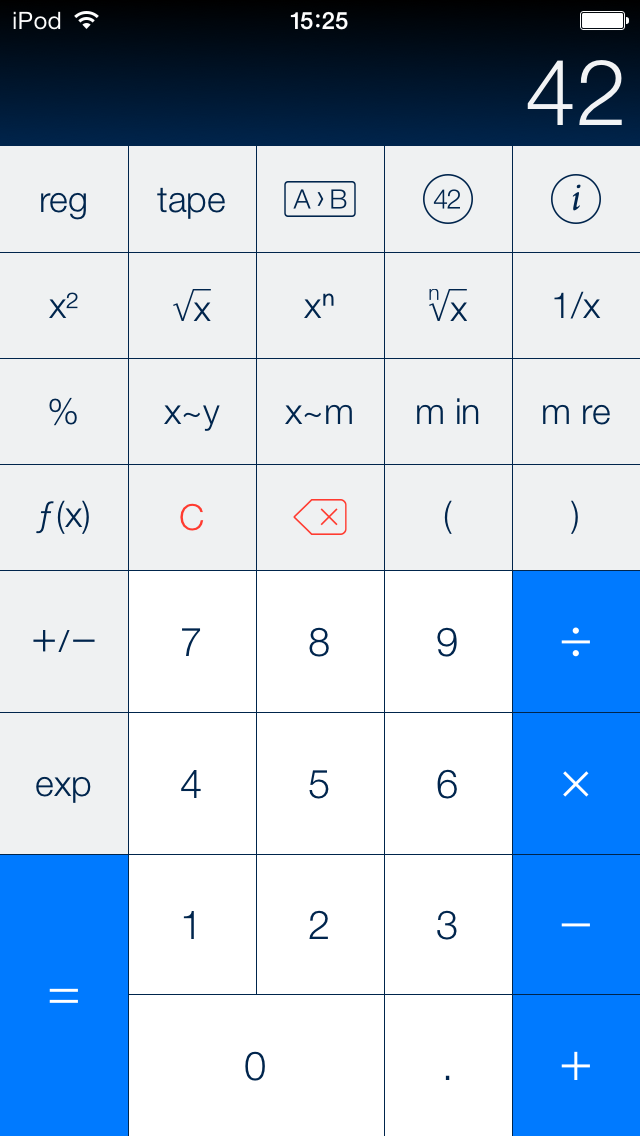Open the reg registers button
Image resolution: width=640 pixels, height=1136 pixels.
pyautogui.click(x=63, y=200)
